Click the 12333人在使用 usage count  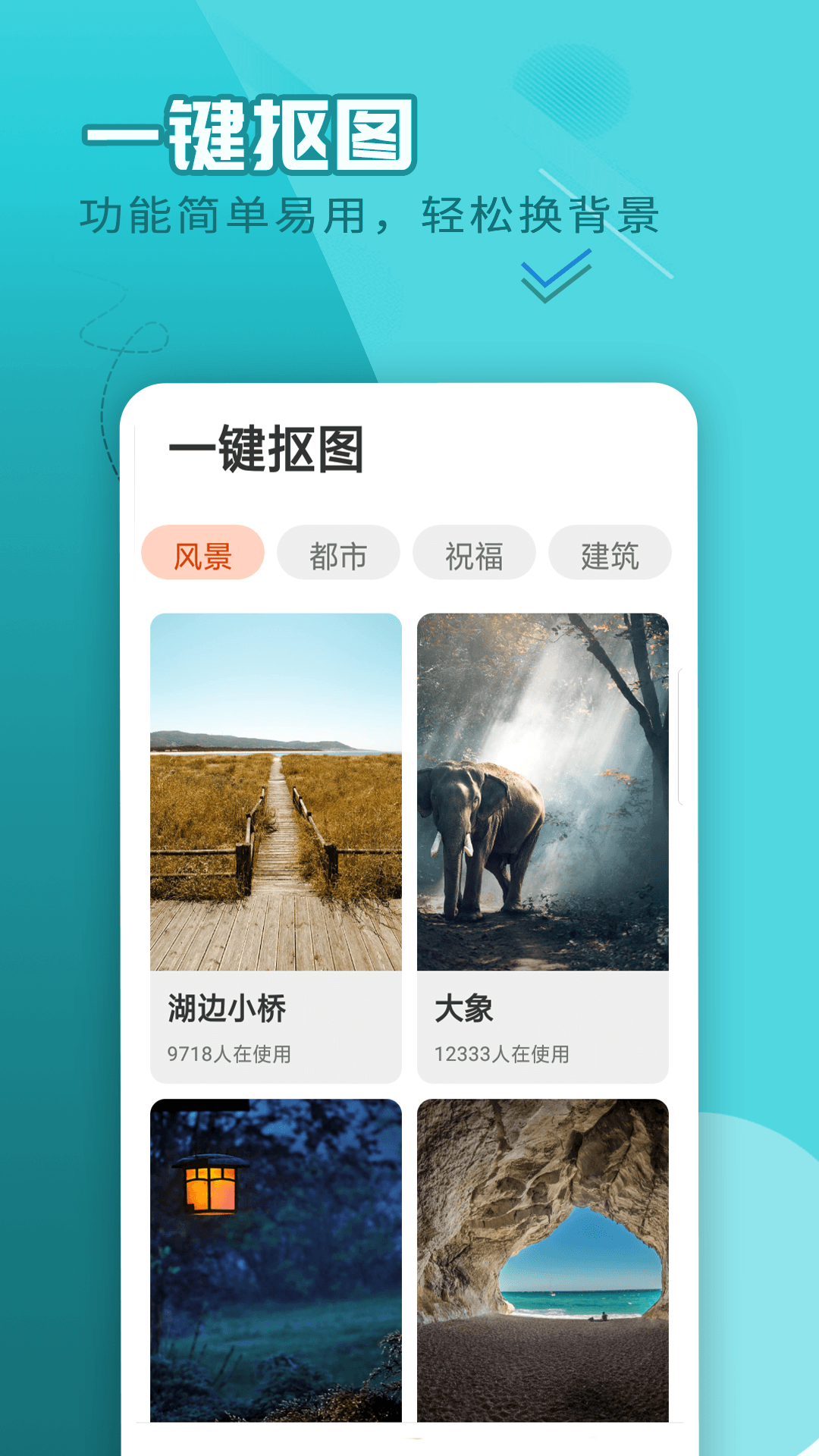[503, 1054]
